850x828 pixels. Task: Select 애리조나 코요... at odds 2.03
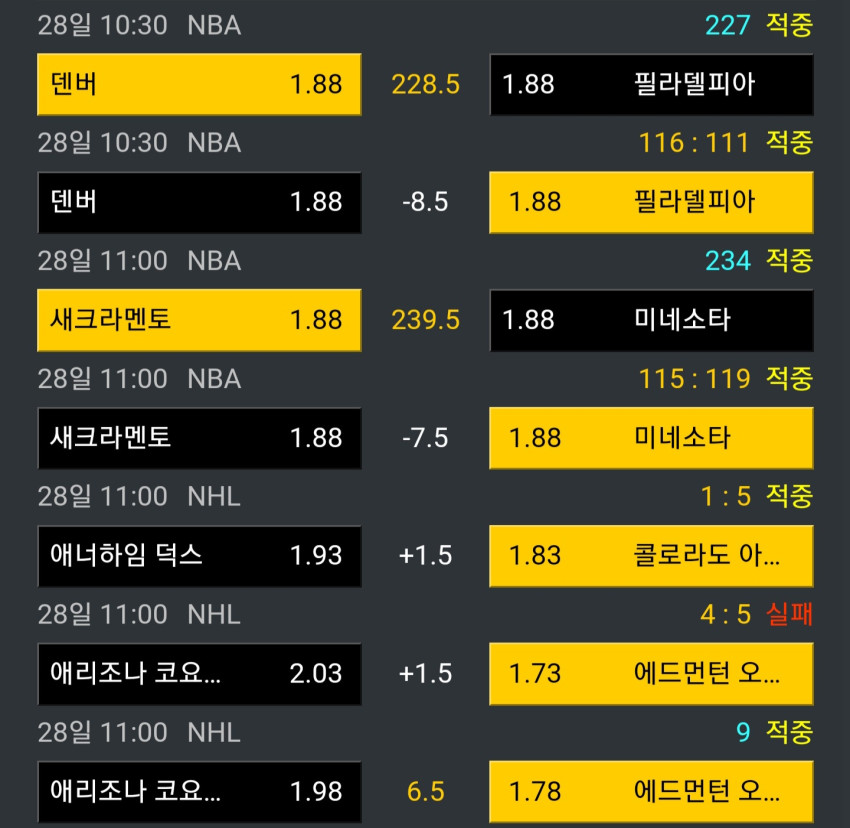[x=199, y=674]
